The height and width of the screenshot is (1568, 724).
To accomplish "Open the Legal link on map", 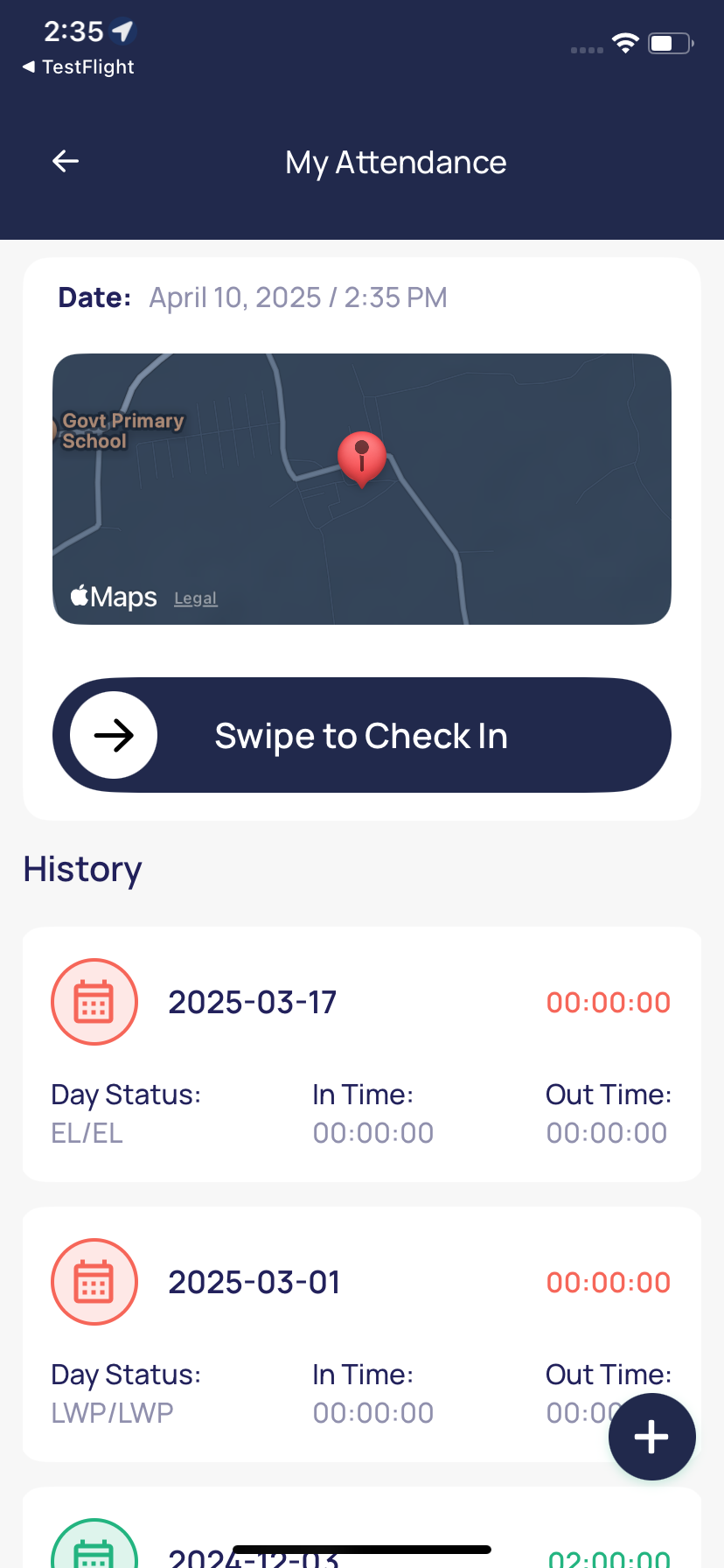I will point(195,598).
